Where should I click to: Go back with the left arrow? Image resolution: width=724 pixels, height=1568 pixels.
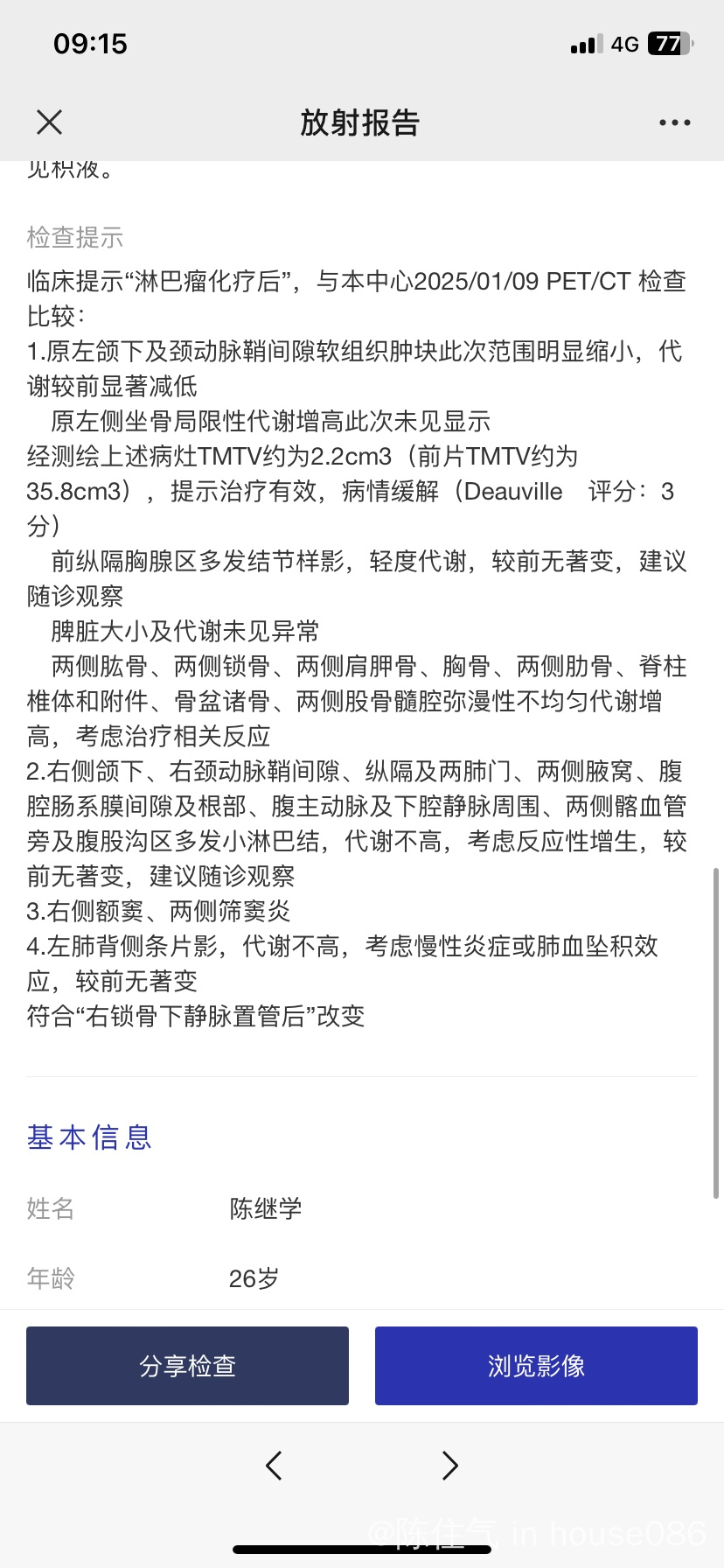(x=274, y=1465)
